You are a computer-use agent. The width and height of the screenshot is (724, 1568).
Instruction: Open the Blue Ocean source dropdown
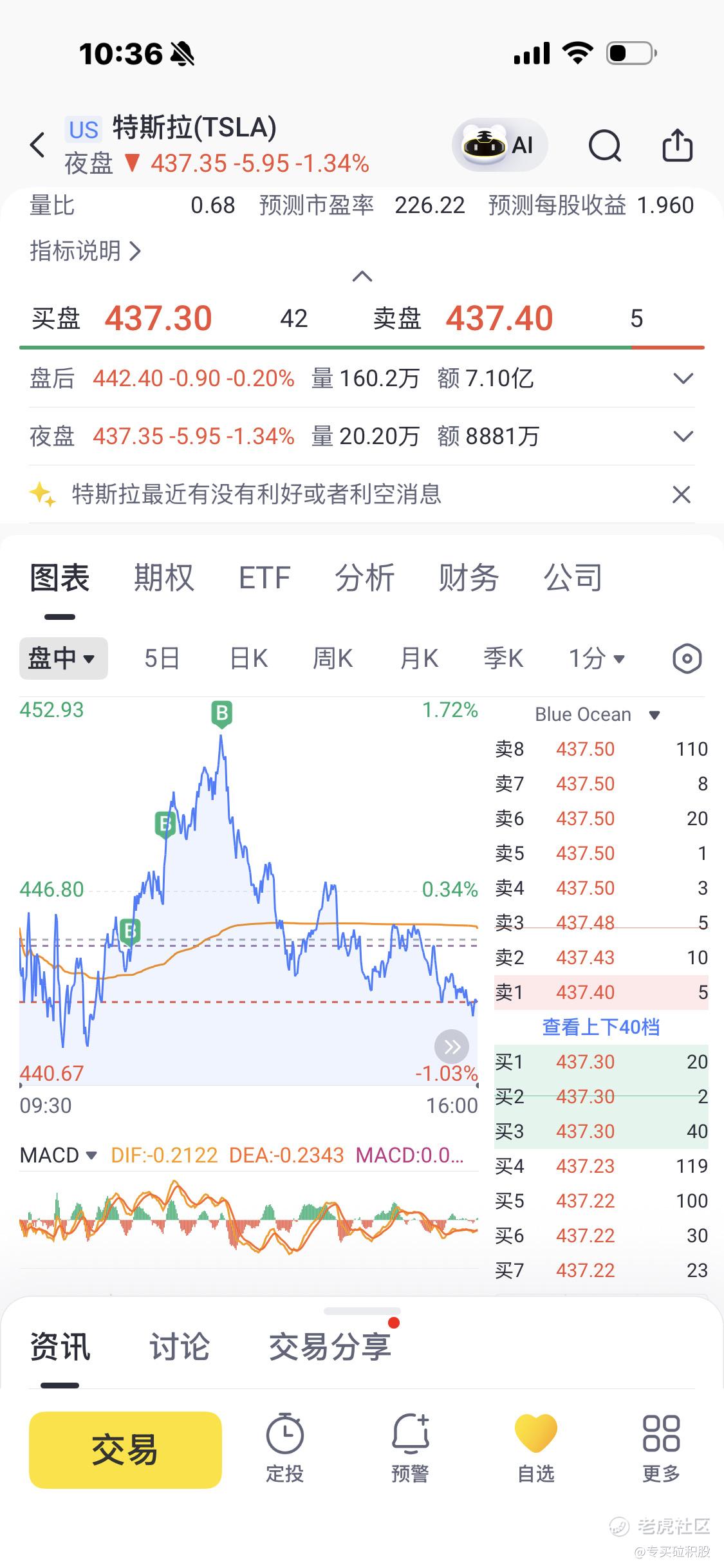coord(598,714)
